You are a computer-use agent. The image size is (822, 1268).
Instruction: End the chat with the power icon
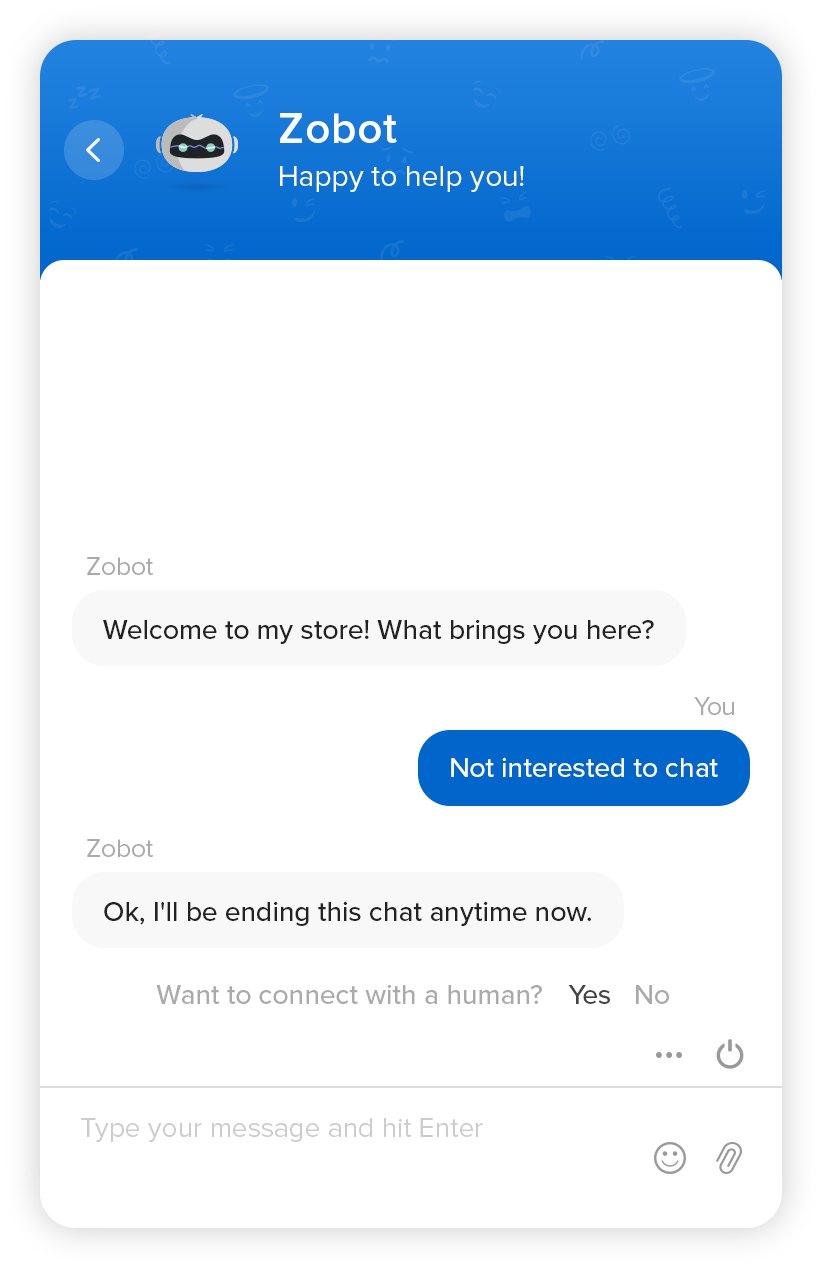tap(730, 1054)
